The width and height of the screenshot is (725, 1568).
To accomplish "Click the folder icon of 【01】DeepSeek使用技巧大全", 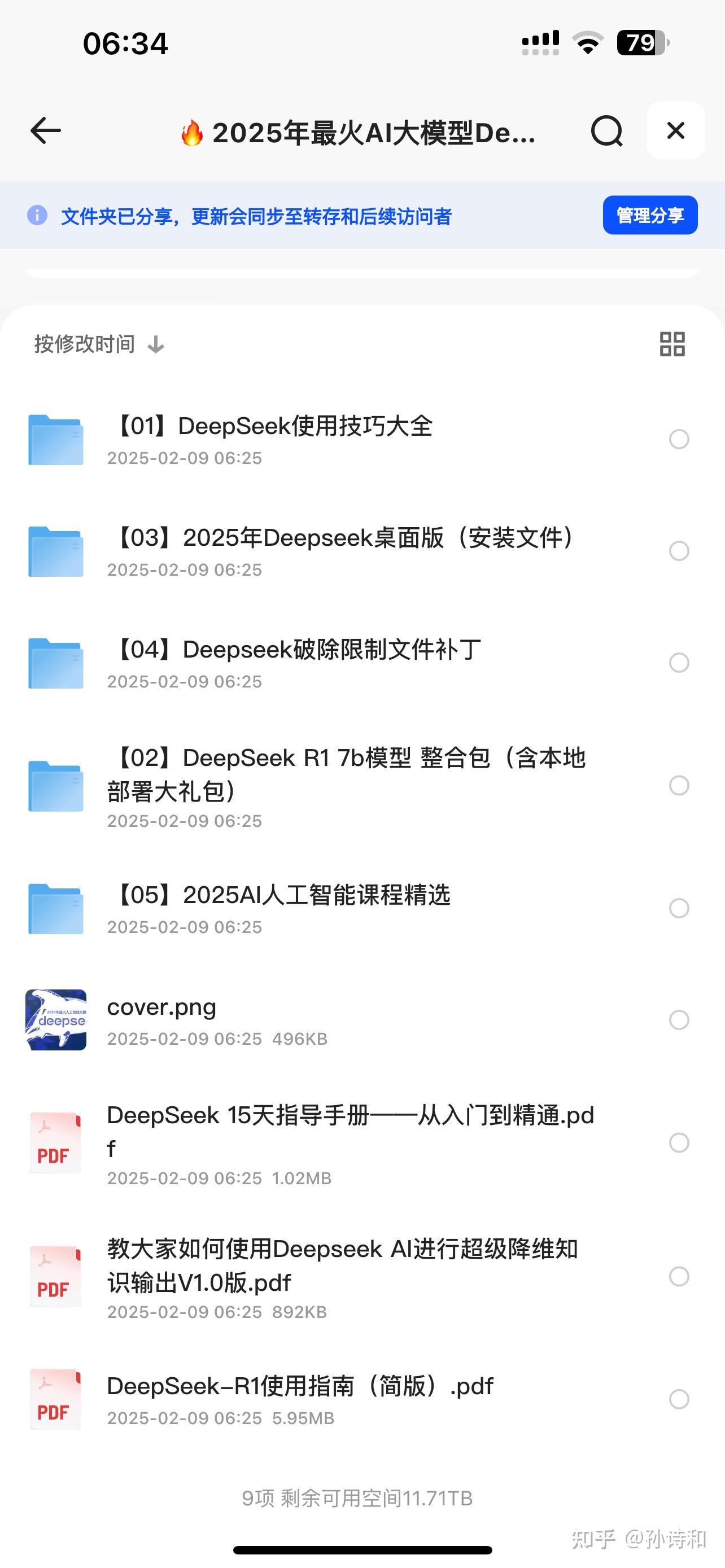I will pyautogui.click(x=55, y=440).
